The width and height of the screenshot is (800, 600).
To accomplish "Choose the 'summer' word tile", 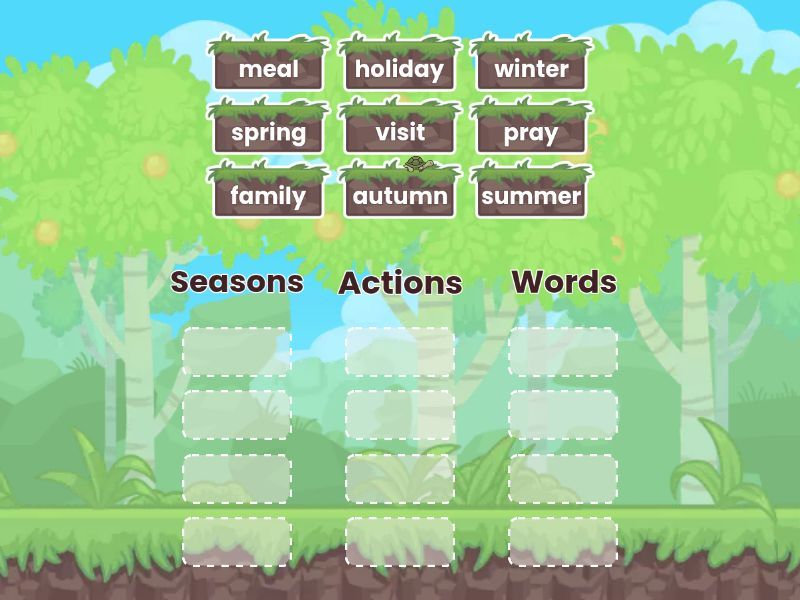I will [531, 196].
